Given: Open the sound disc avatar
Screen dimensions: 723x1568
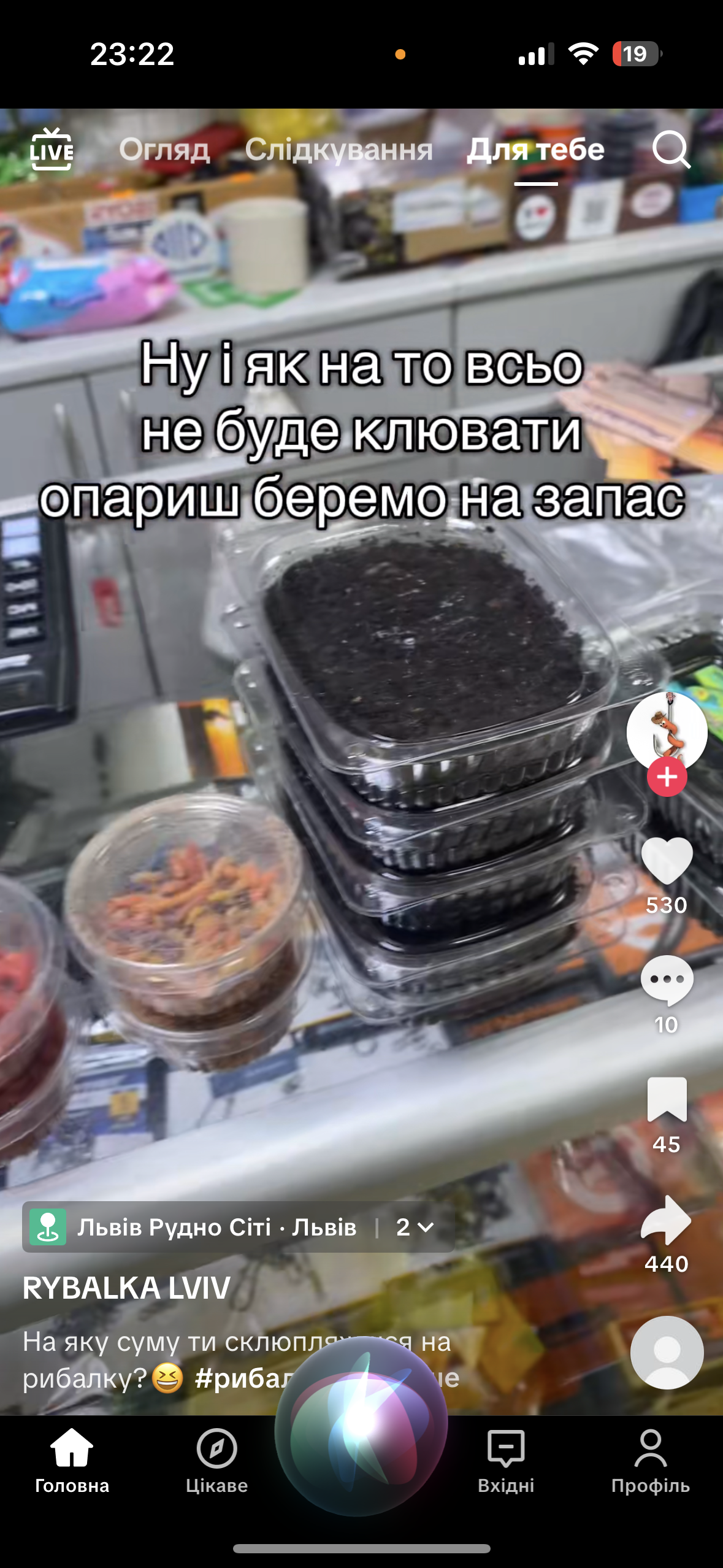Looking at the screenshot, I should pyautogui.click(x=667, y=1352).
